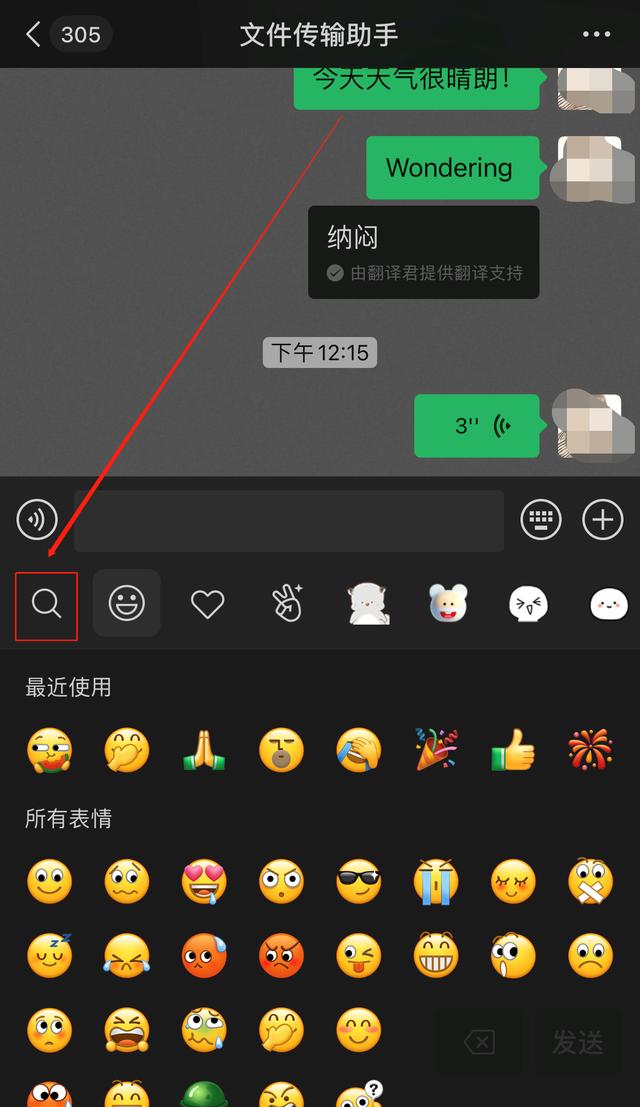The height and width of the screenshot is (1107, 640).
Task: Open the white cat sticker pack
Action: [368, 604]
